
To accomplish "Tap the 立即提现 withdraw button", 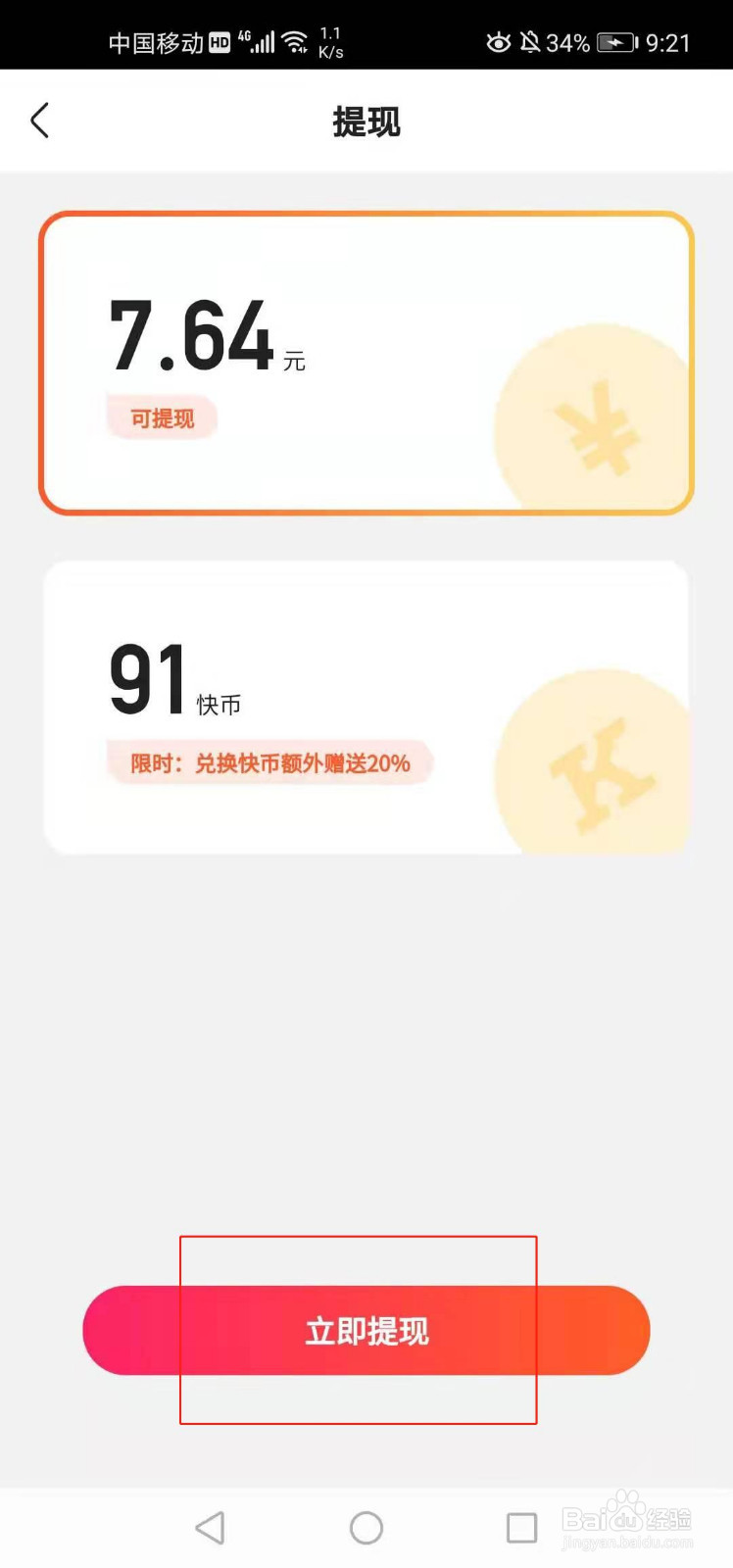I will [x=366, y=1330].
